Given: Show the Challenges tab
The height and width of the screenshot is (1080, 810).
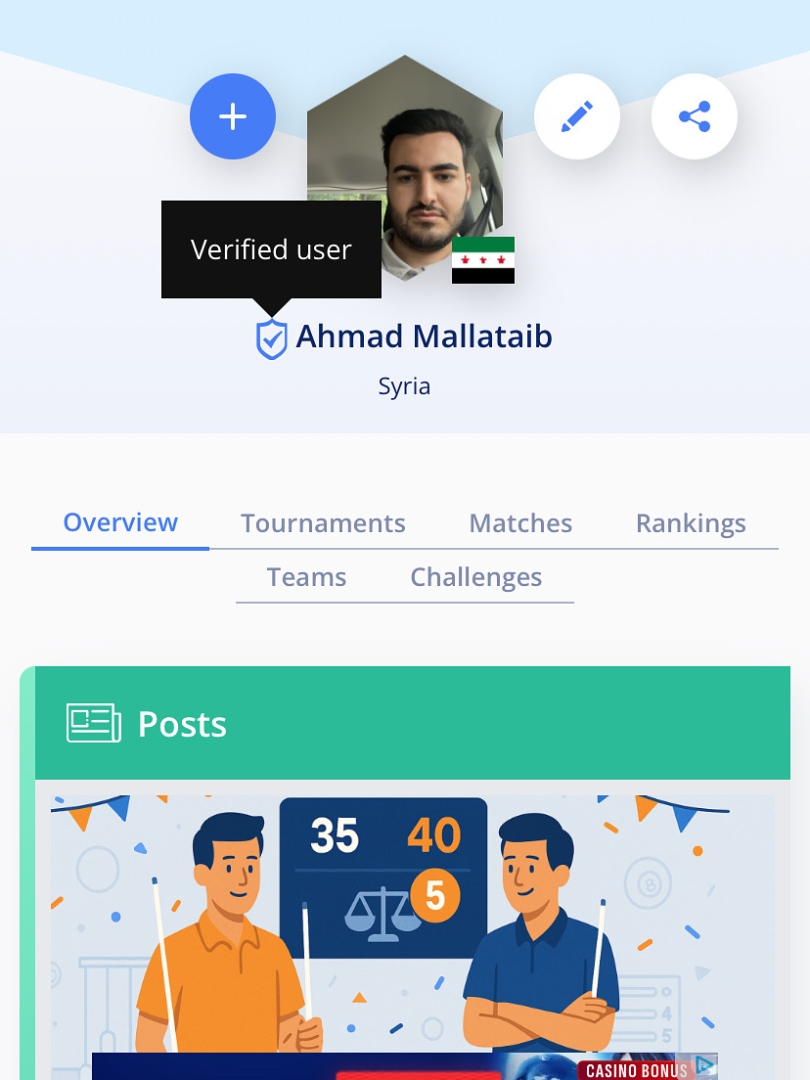Looking at the screenshot, I should (x=476, y=577).
